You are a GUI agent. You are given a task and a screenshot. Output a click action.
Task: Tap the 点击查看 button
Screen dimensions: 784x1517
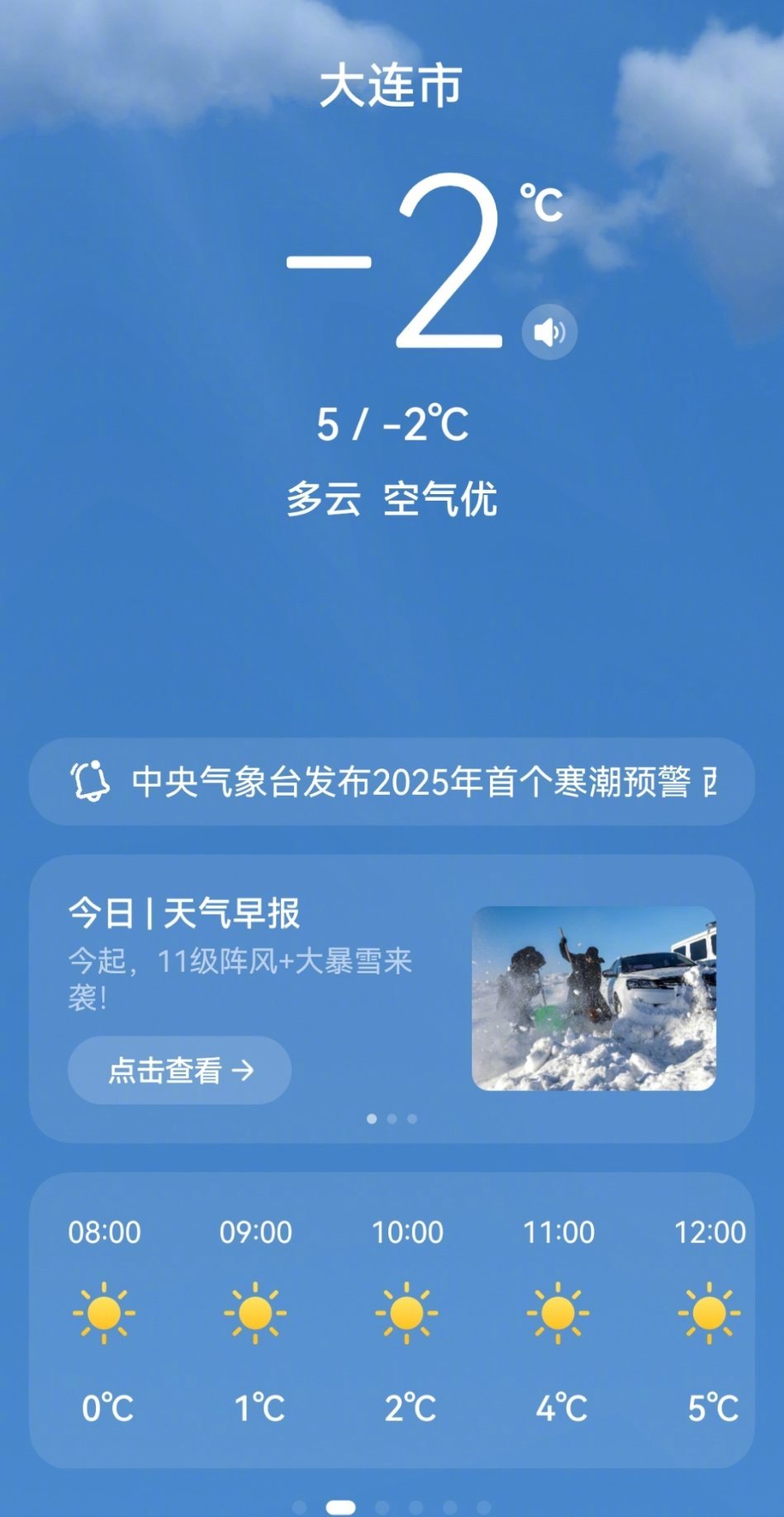179,1071
